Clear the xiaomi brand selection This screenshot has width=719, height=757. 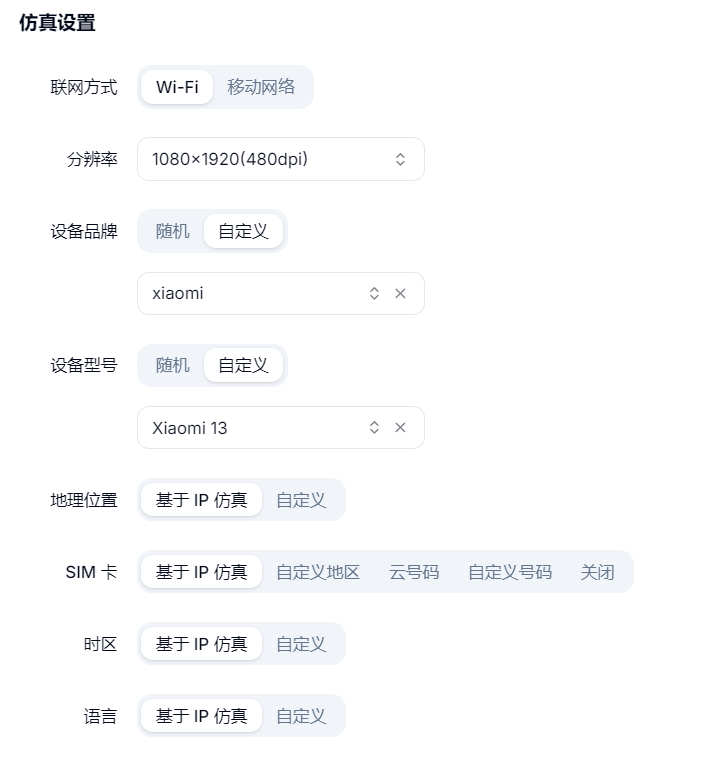pos(400,293)
